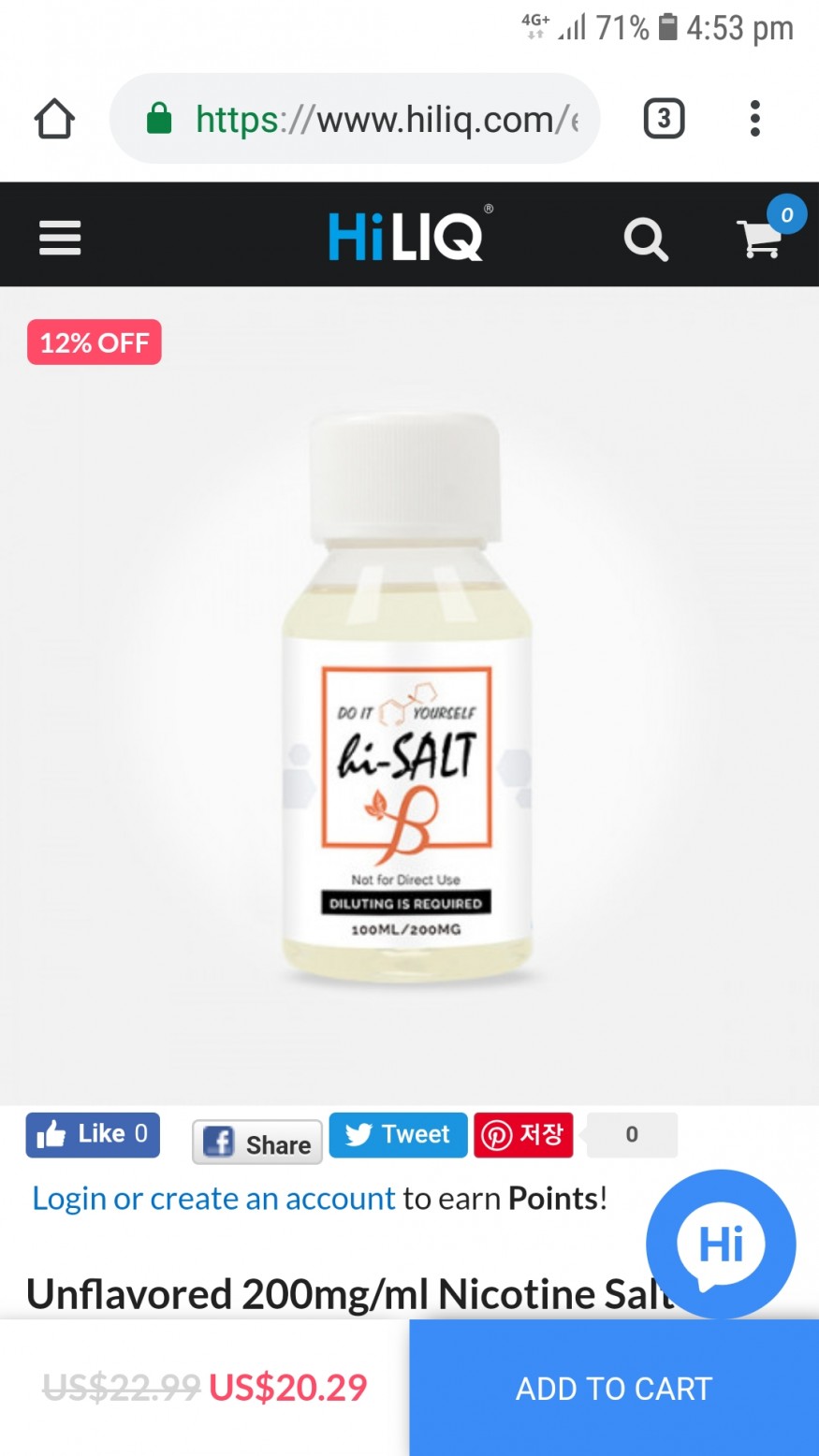Open Chrome overflow menu
This screenshot has height=1456, width=819.
[x=754, y=119]
